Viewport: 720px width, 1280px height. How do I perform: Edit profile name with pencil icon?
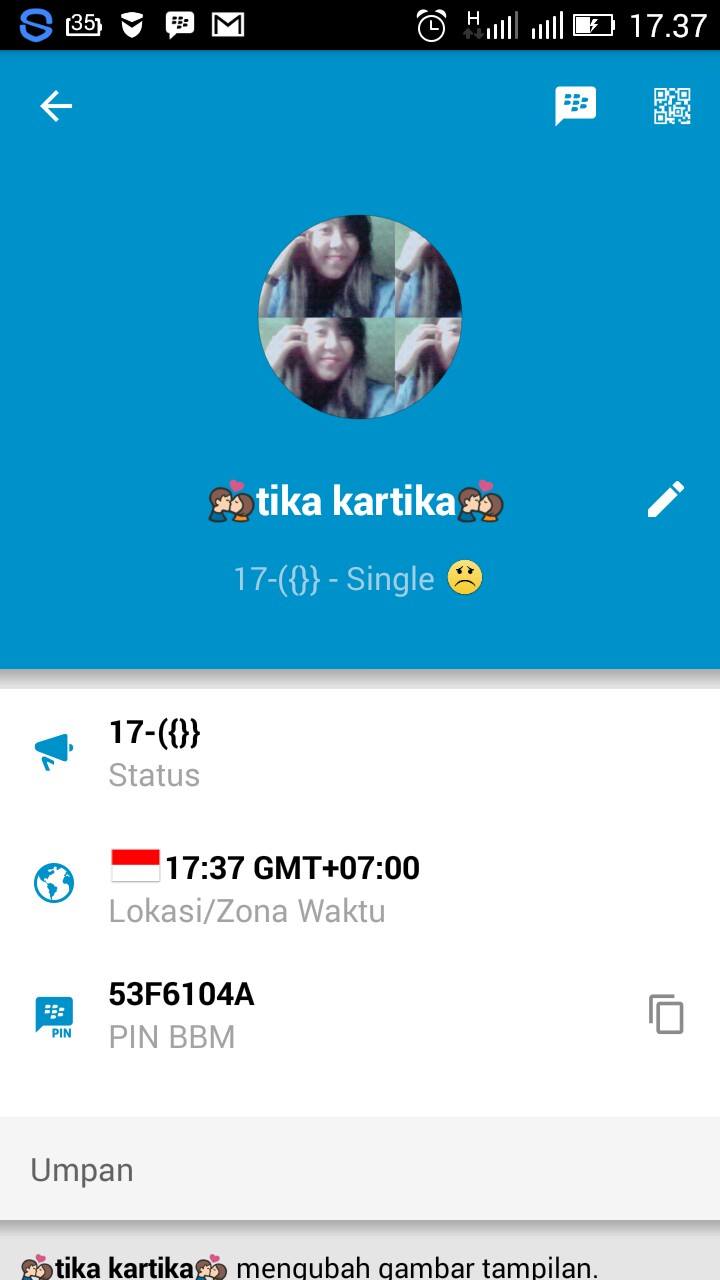[666, 499]
